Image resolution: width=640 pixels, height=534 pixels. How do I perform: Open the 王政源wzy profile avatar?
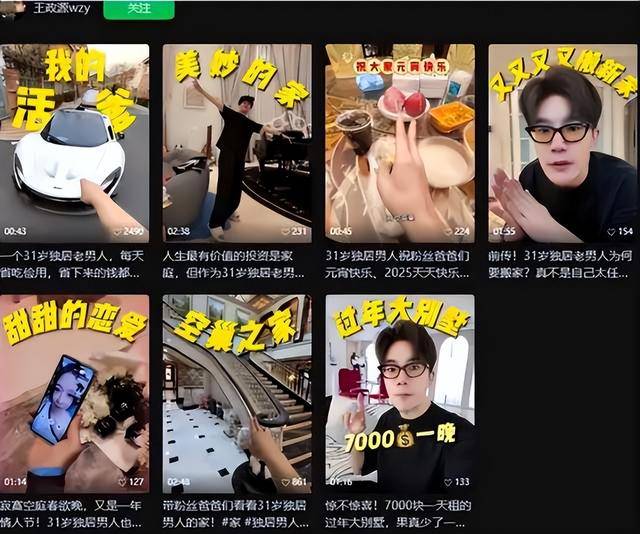[12, 7]
